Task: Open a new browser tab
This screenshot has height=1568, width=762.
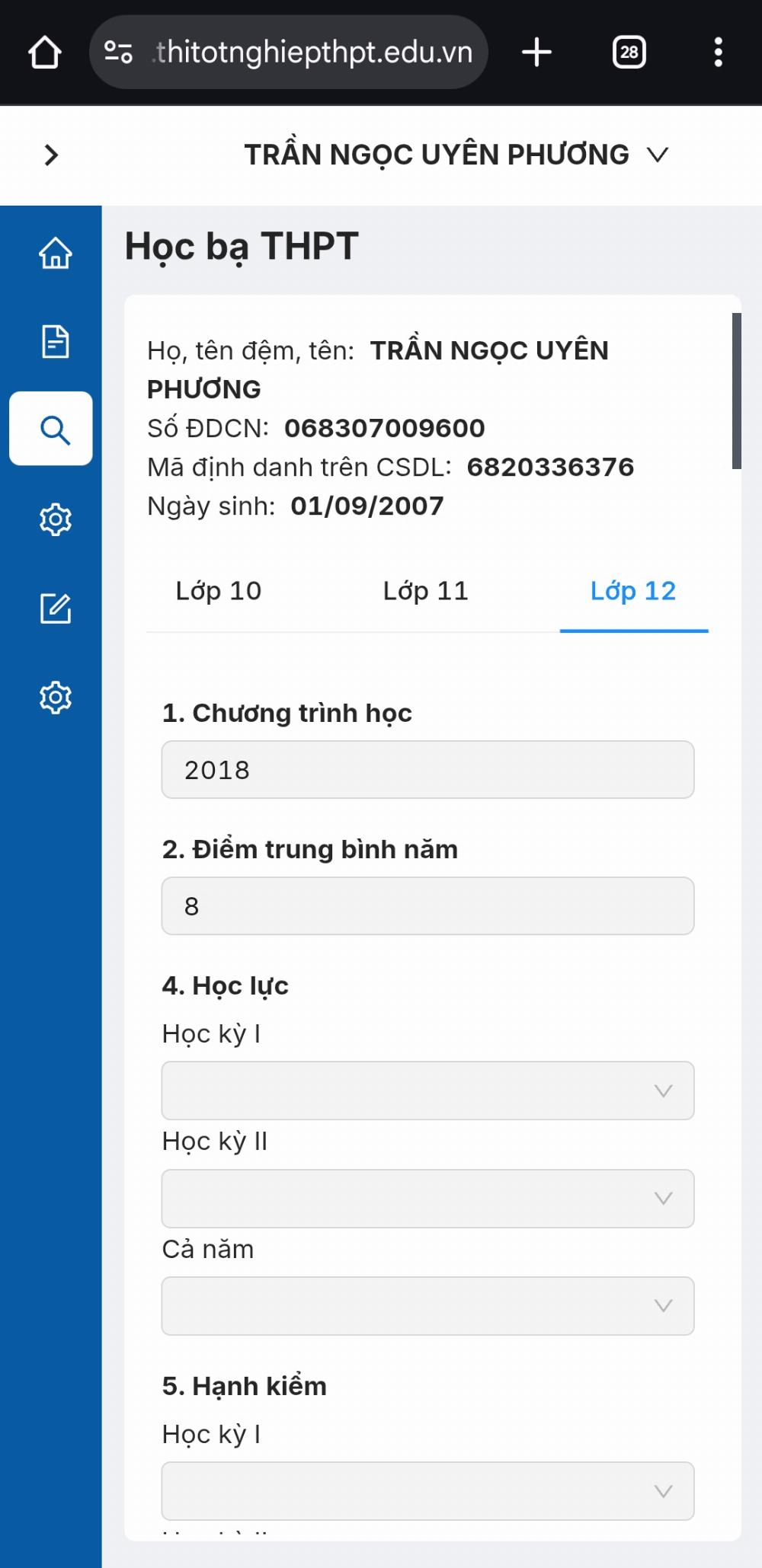Action: 536,53
